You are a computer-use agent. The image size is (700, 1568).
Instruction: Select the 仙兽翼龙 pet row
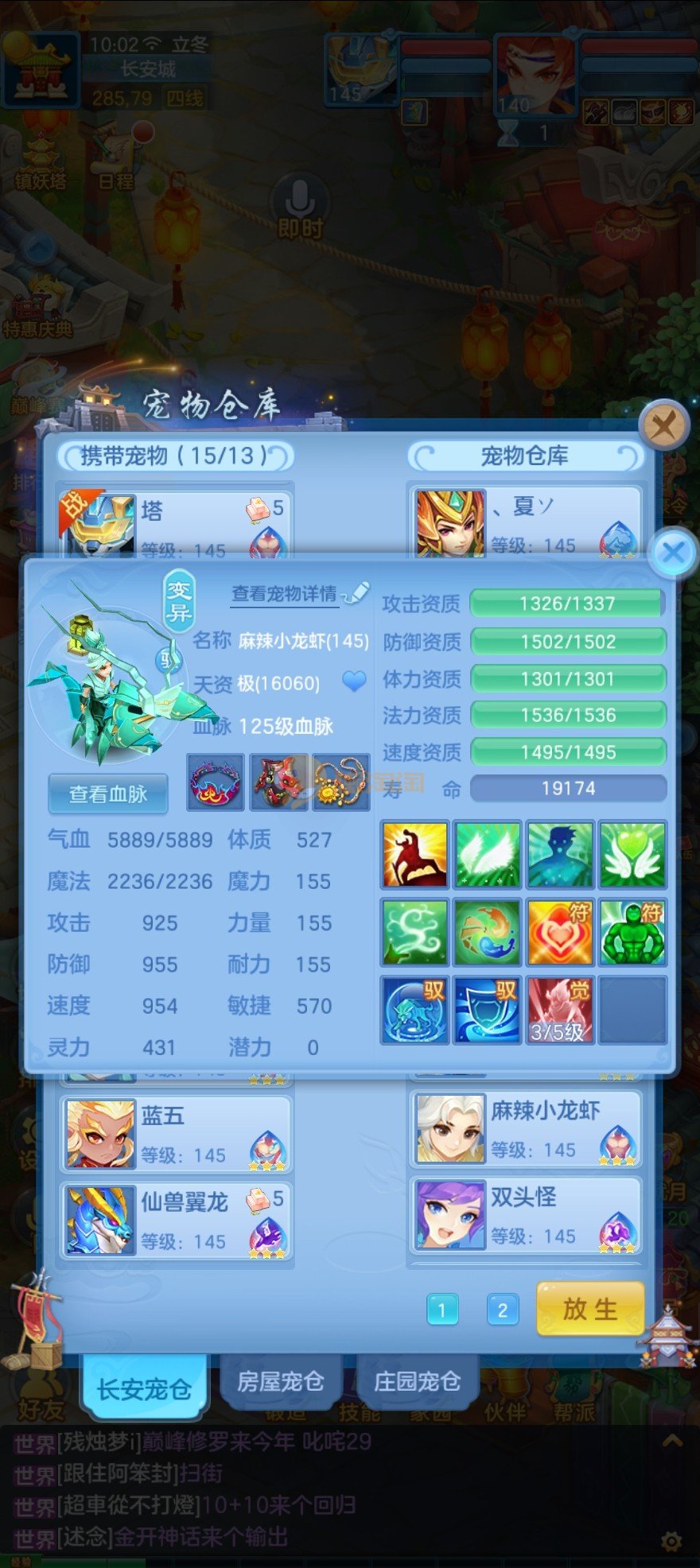click(177, 1220)
